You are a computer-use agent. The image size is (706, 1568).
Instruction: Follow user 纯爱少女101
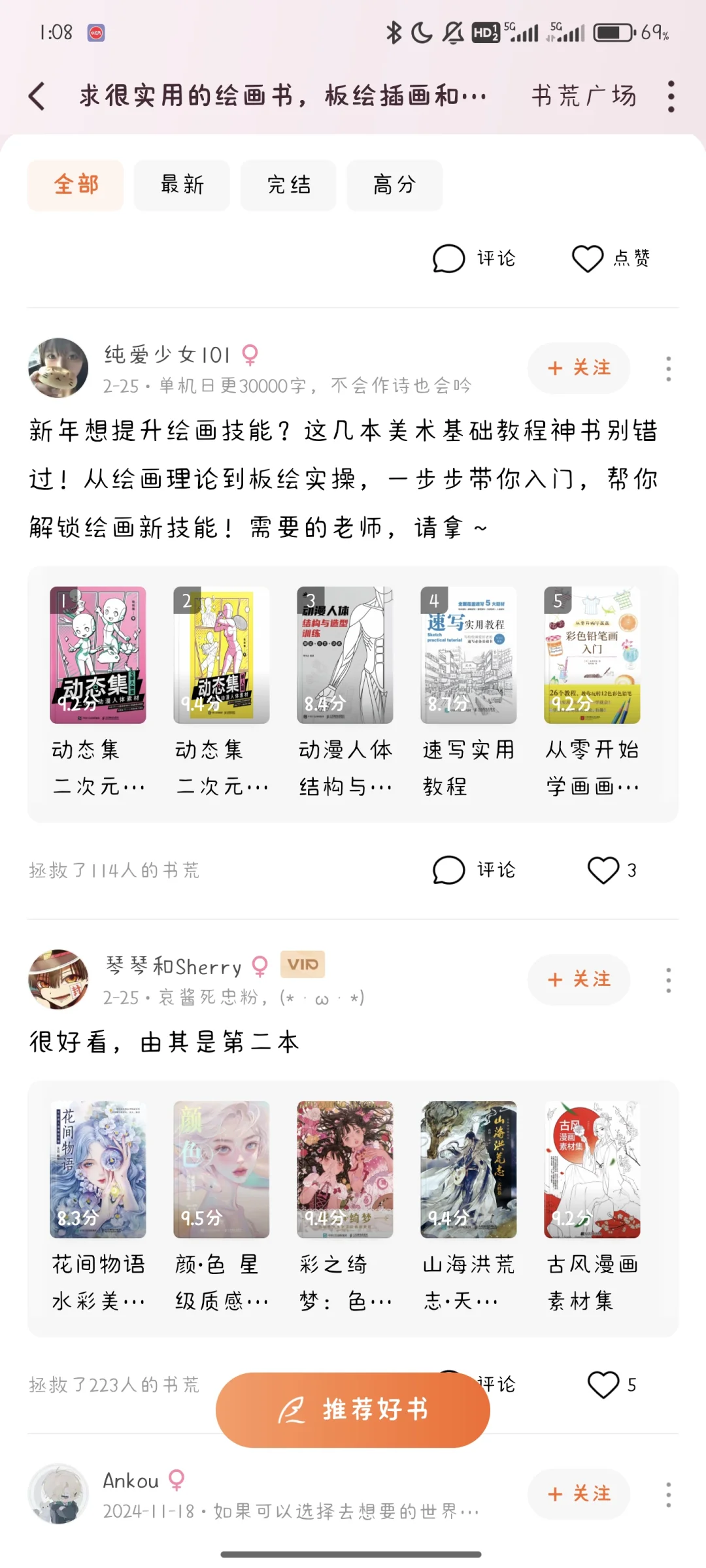(579, 368)
